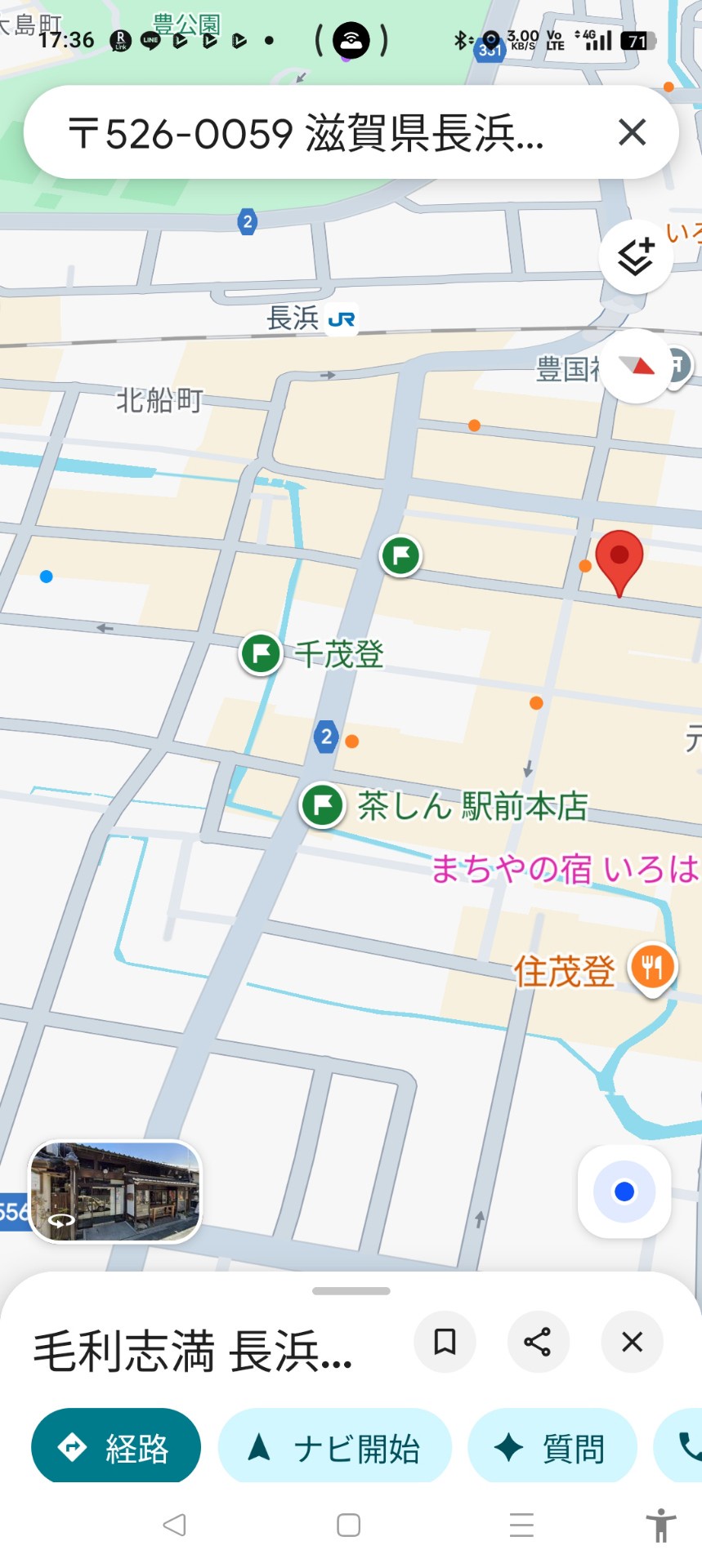
Task: Clear the search query with the X
Action: (x=632, y=132)
